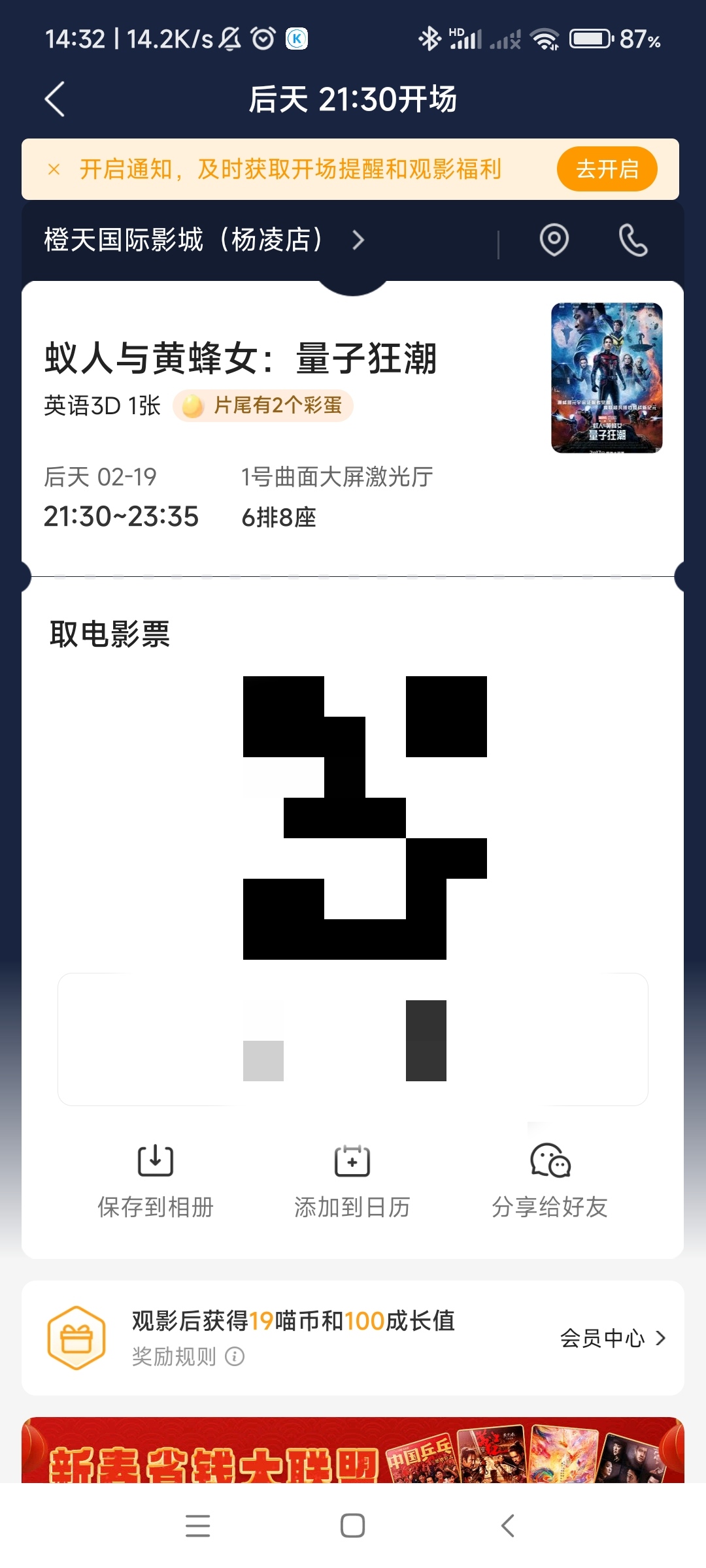The width and height of the screenshot is (706, 1568).
Task: Open recent apps from navigation bar
Action: pos(197,1526)
